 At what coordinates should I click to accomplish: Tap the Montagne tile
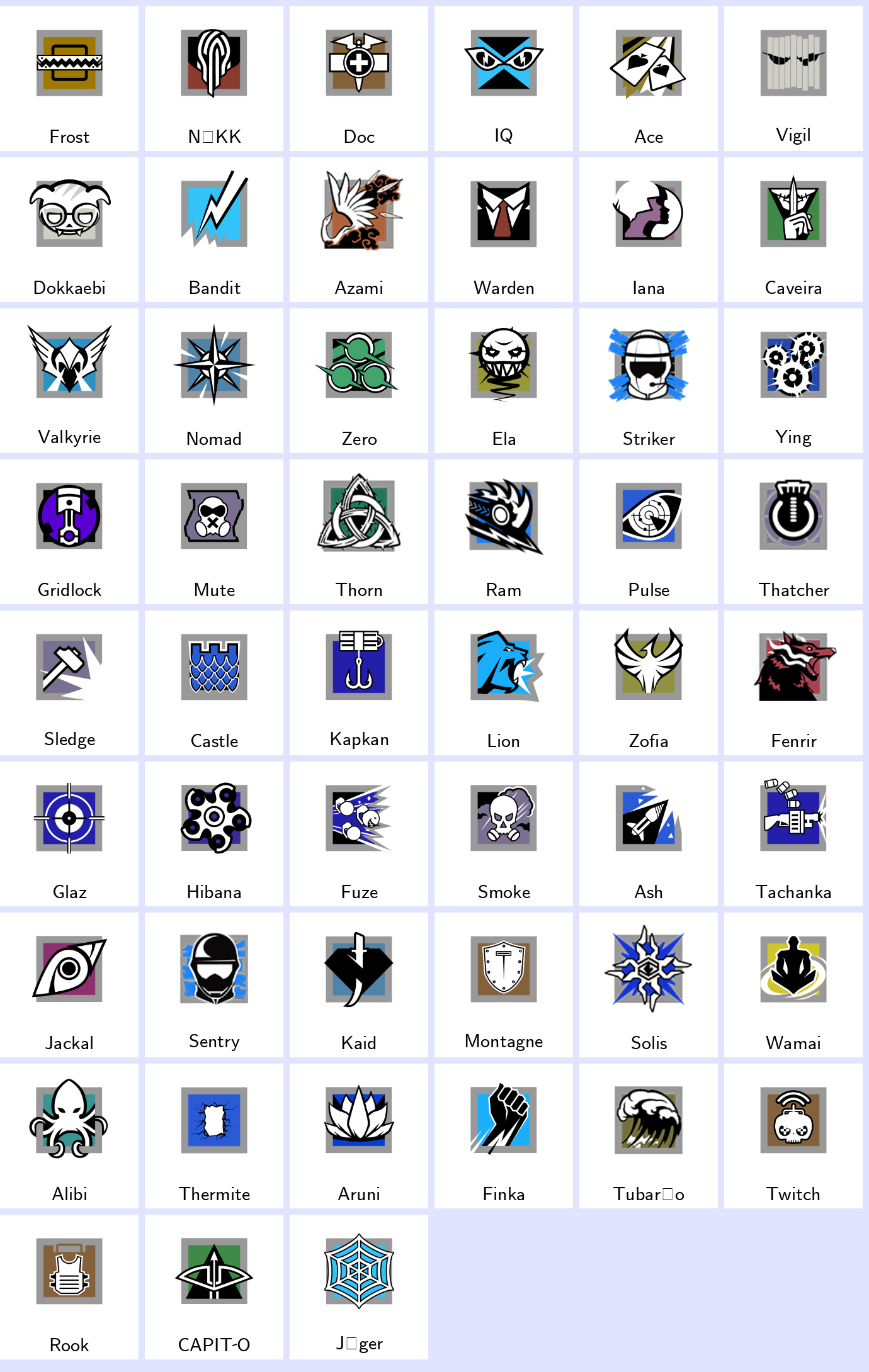(x=504, y=985)
